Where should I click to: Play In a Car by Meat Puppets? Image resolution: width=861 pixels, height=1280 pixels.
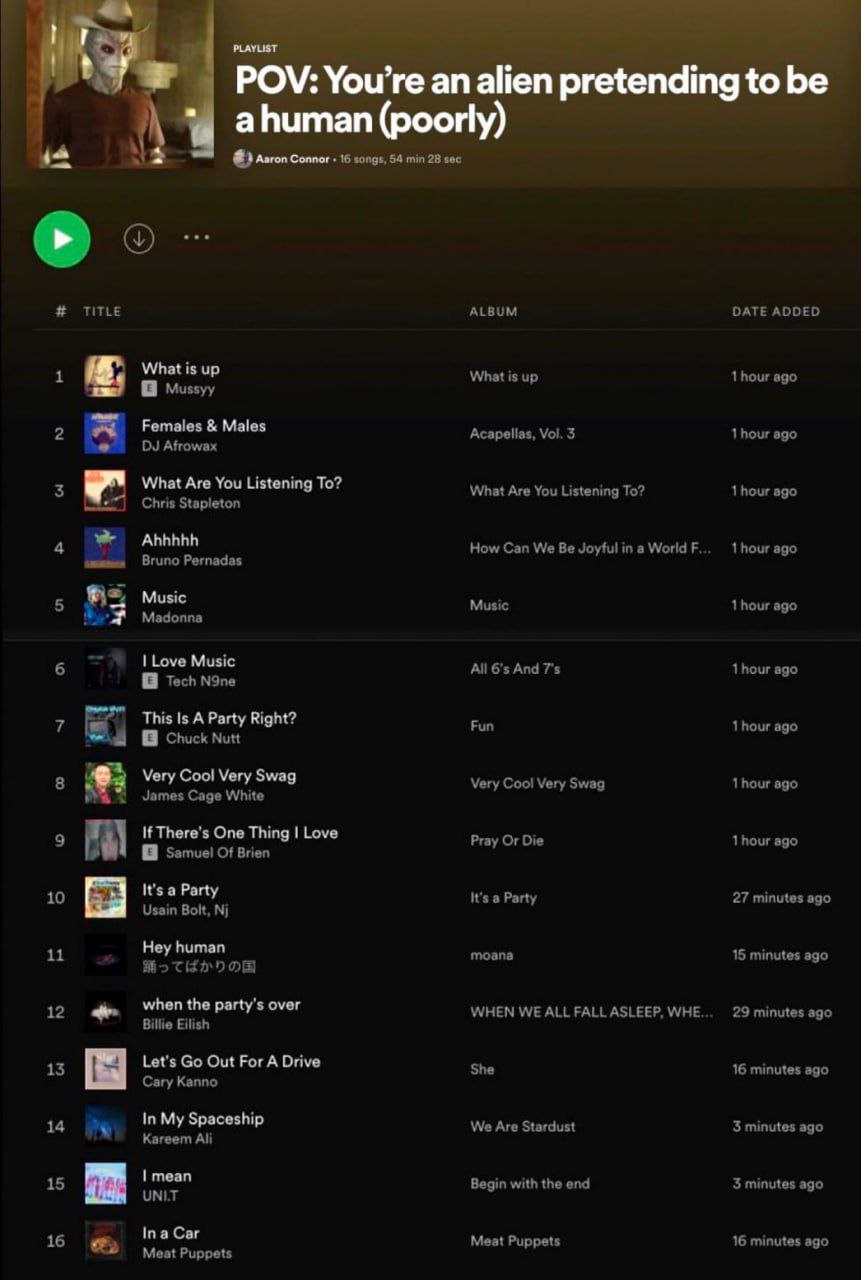click(170, 1233)
